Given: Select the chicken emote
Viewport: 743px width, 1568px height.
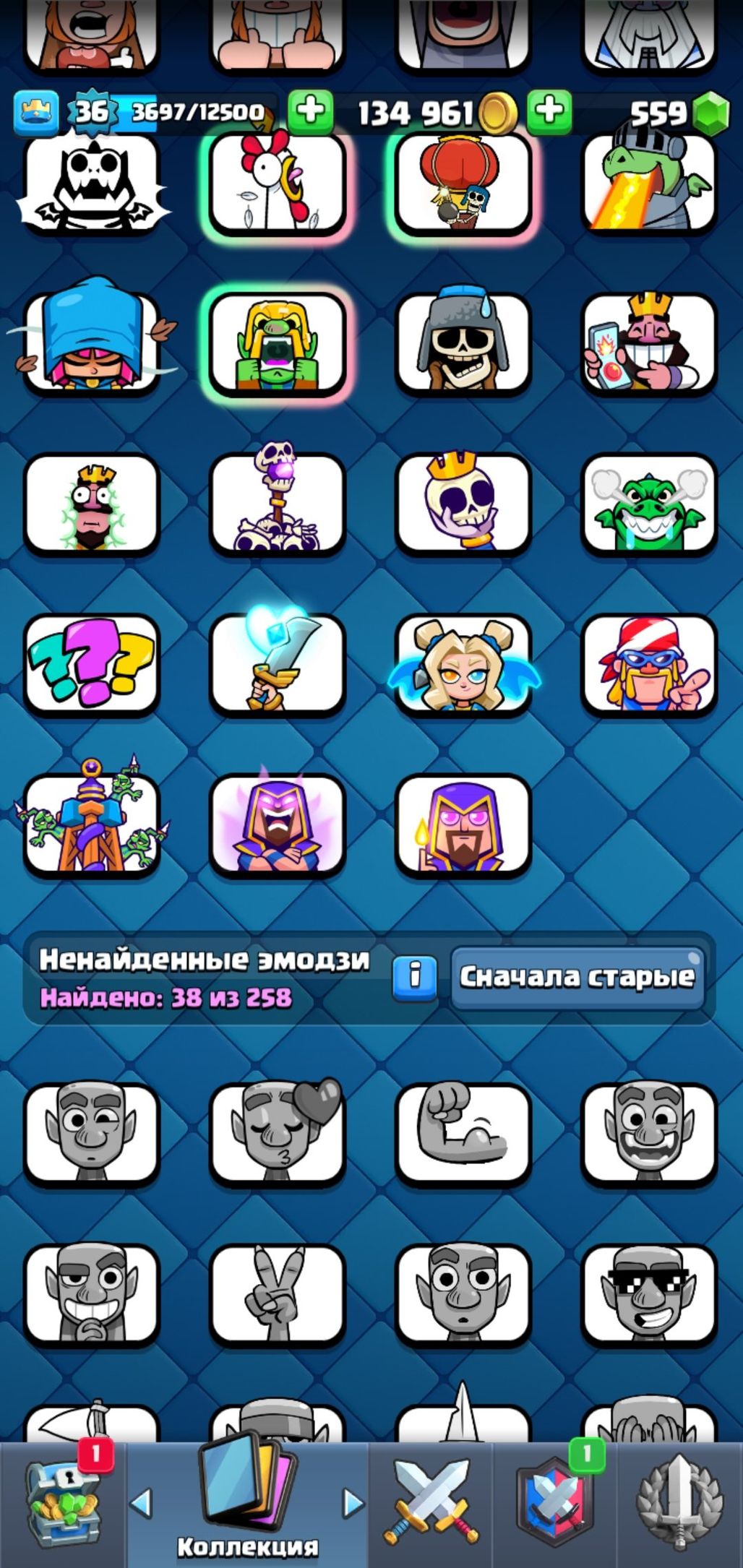Looking at the screenshot, I should point(278,185).
